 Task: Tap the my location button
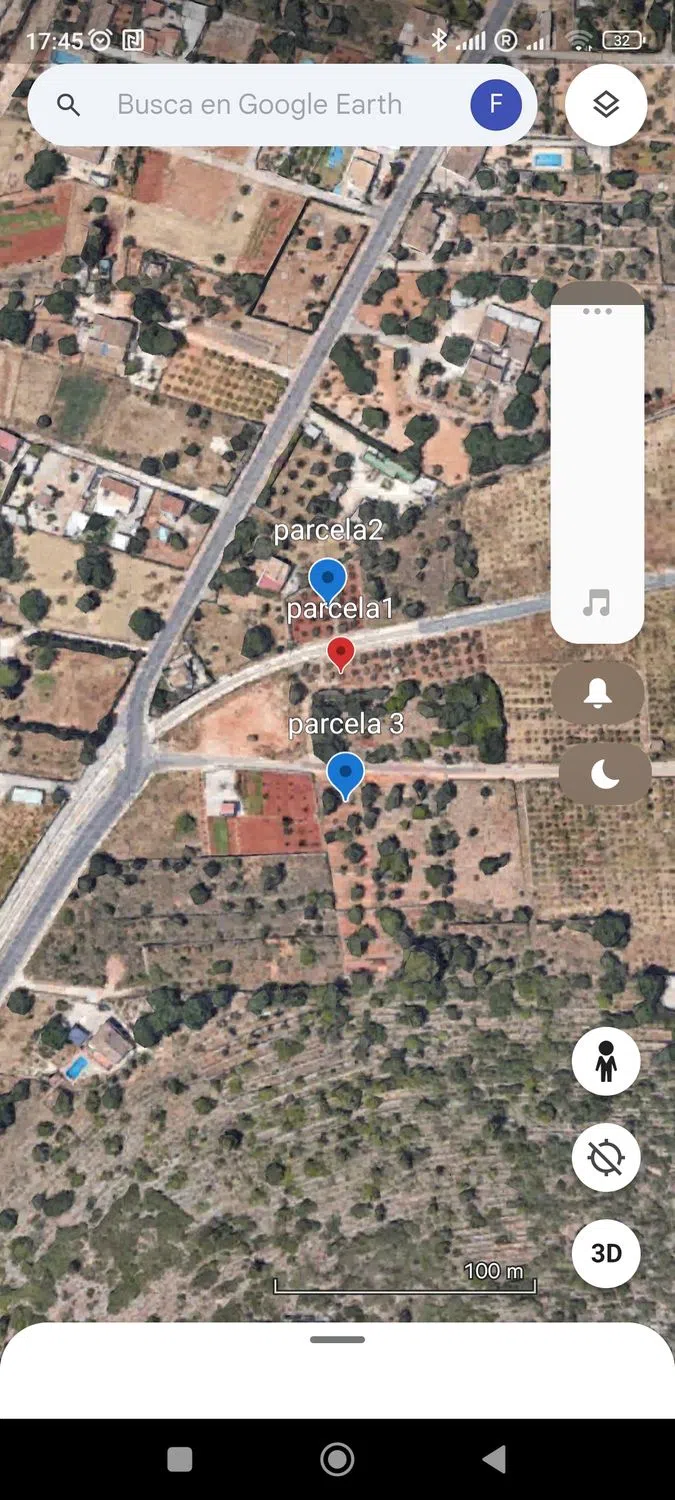click(606, 1157)
